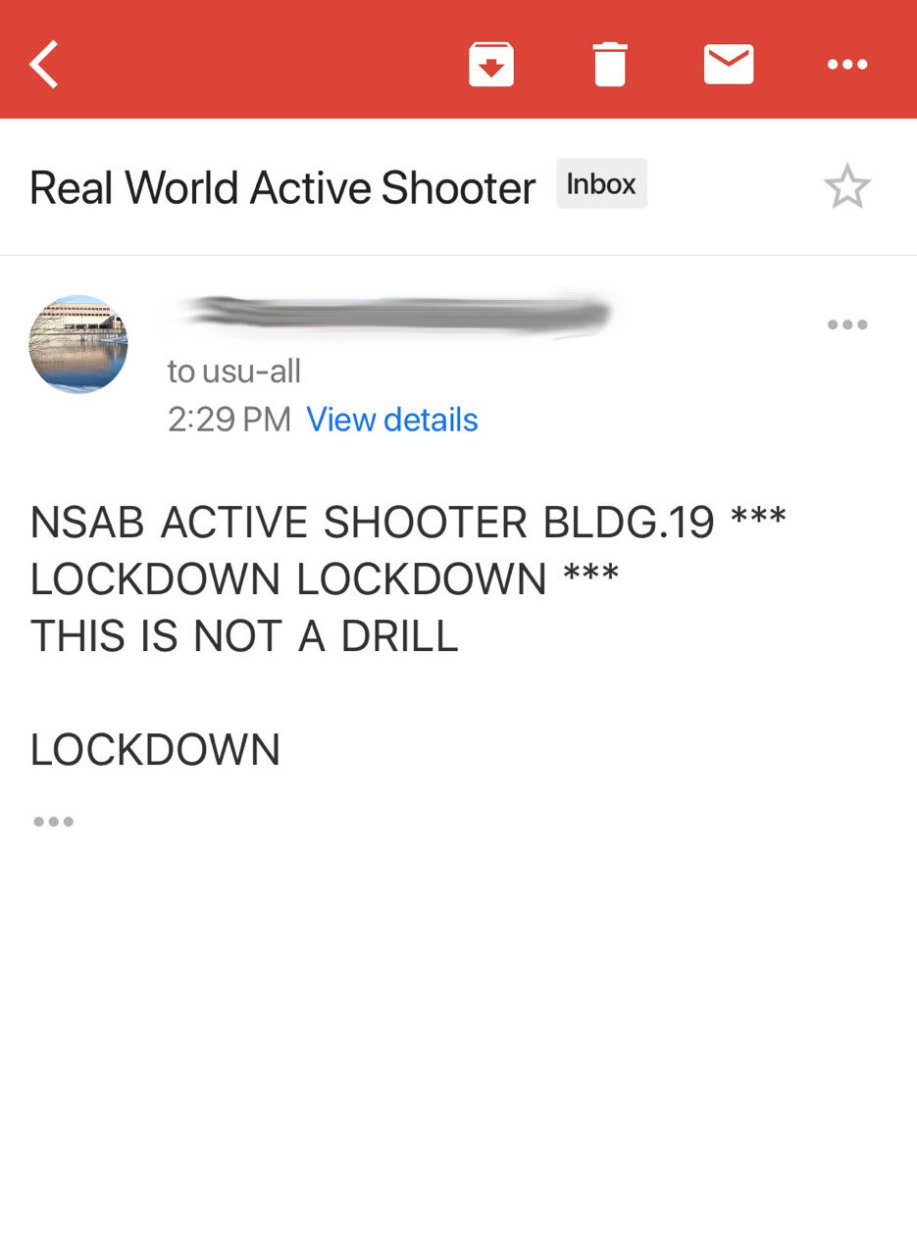Open the top bar overflow menu
This screenshot has height=1254, width=917.
coord(847,65)
